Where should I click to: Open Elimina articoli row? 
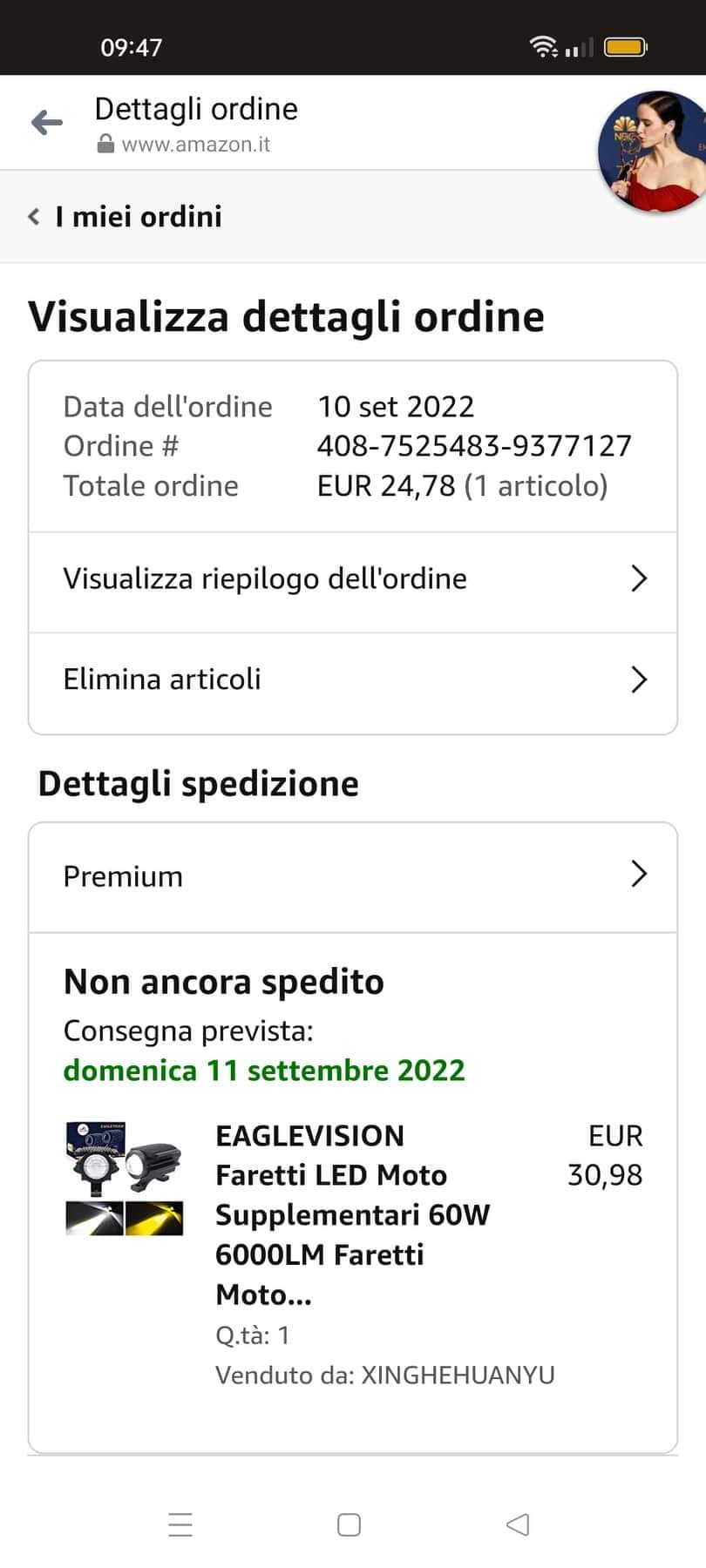(352, 679)
